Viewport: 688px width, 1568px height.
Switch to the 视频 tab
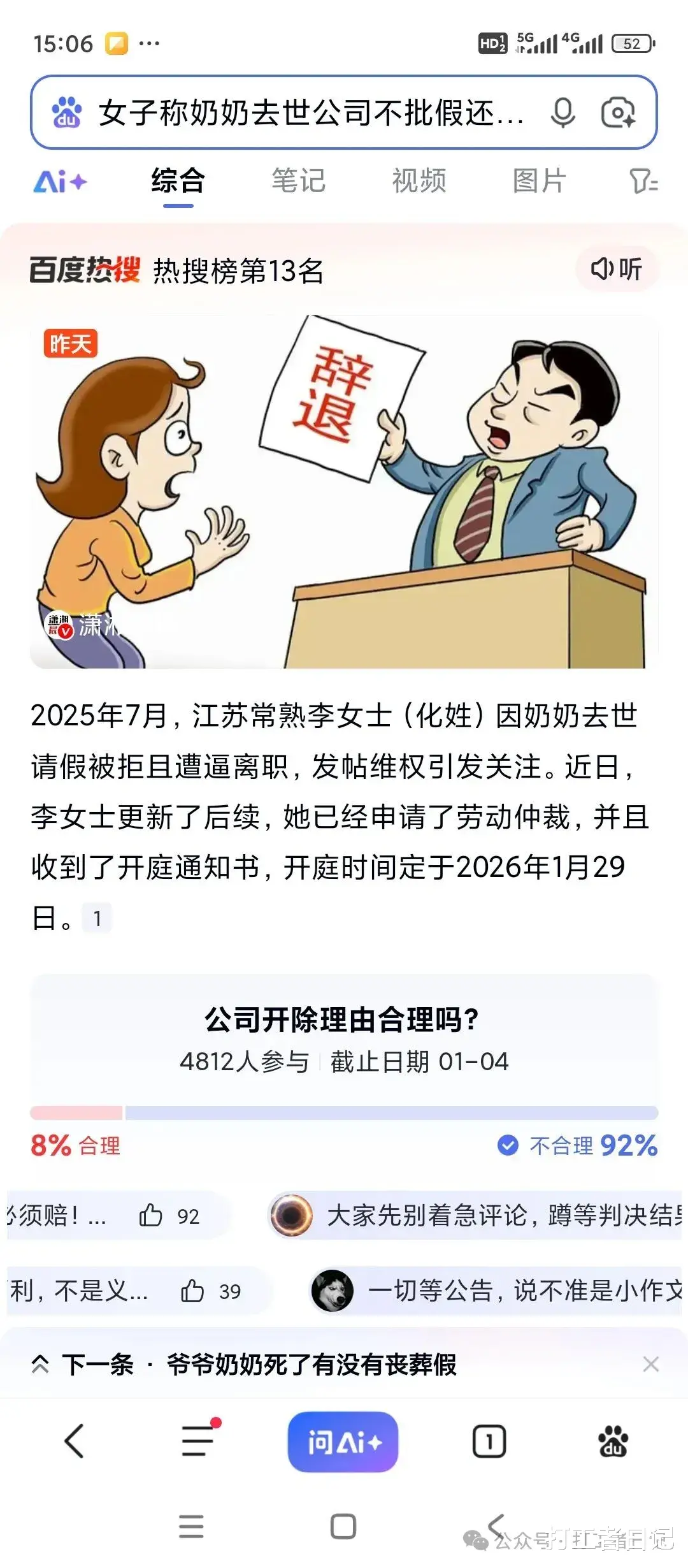[419, 182]
